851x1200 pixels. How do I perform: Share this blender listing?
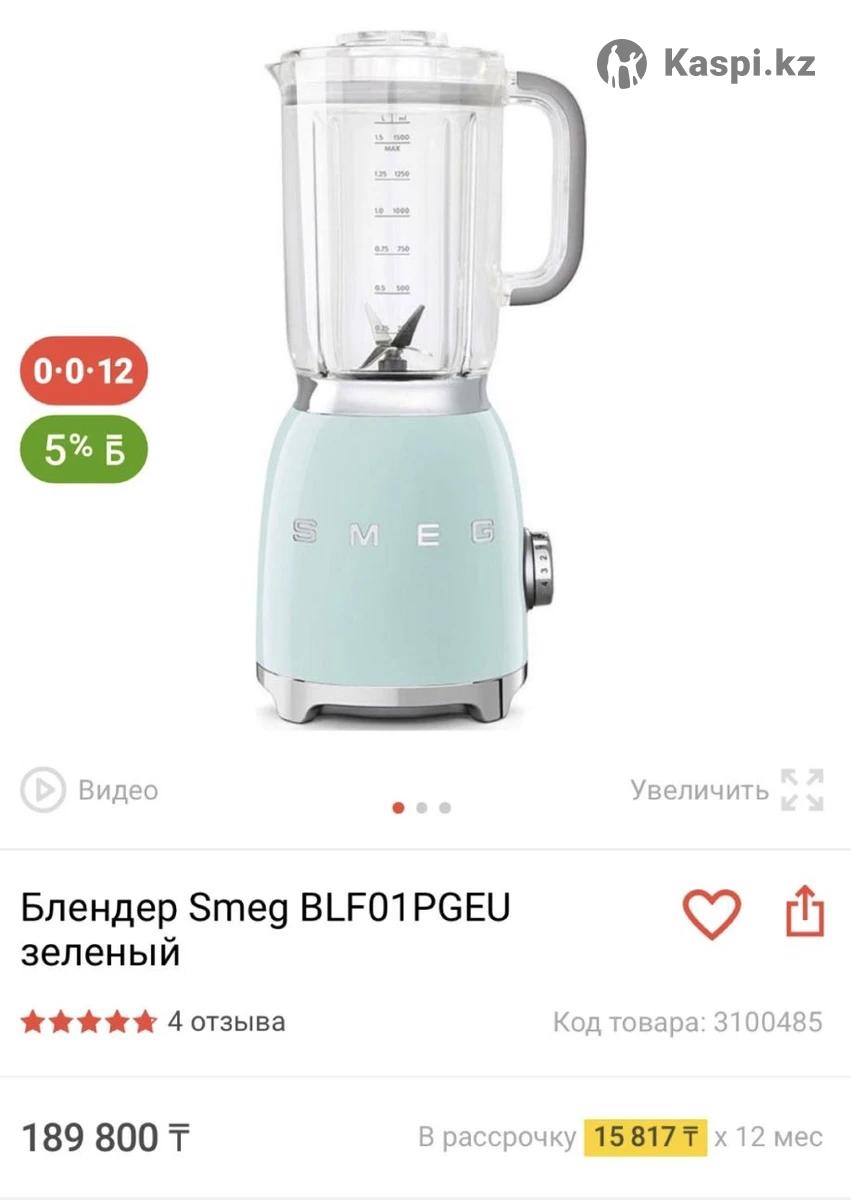point(804,913)
